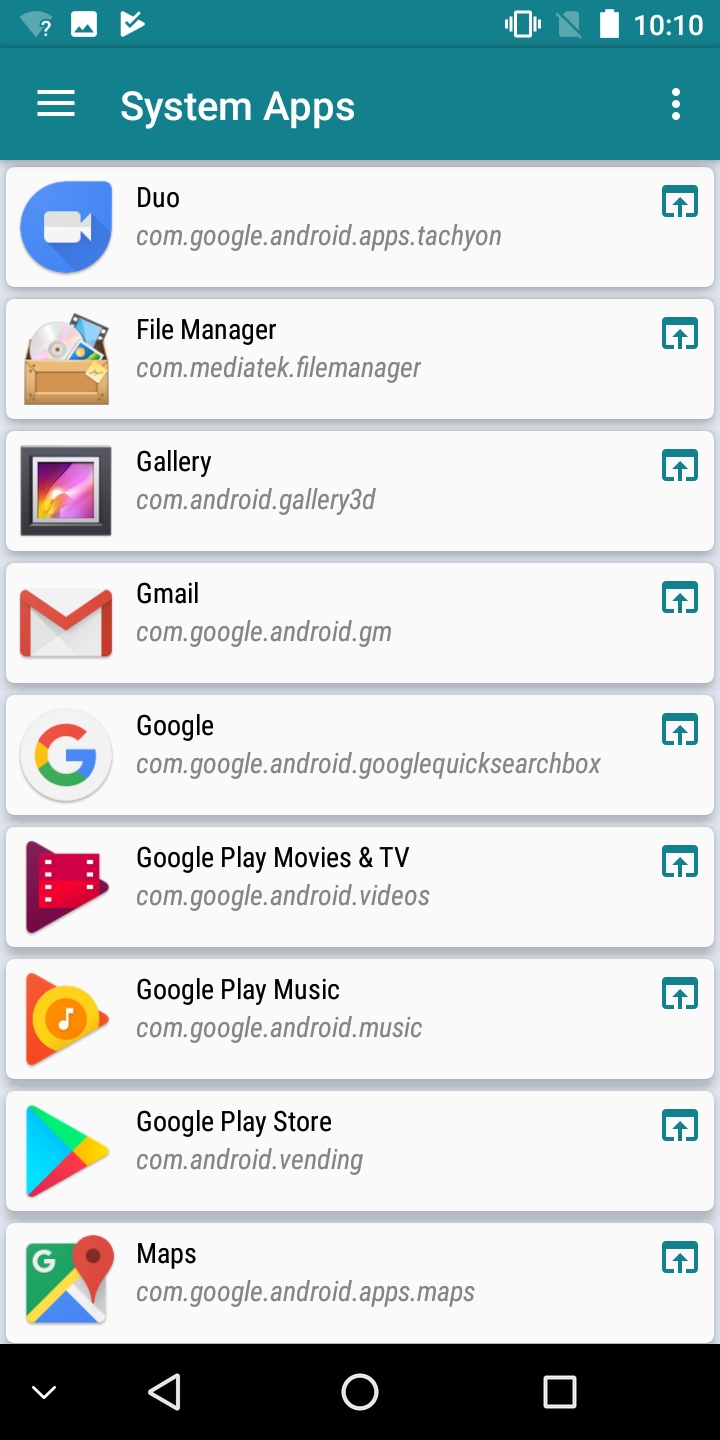
Task: Launch Google Play Movies & TV icon
Action: 680,862
